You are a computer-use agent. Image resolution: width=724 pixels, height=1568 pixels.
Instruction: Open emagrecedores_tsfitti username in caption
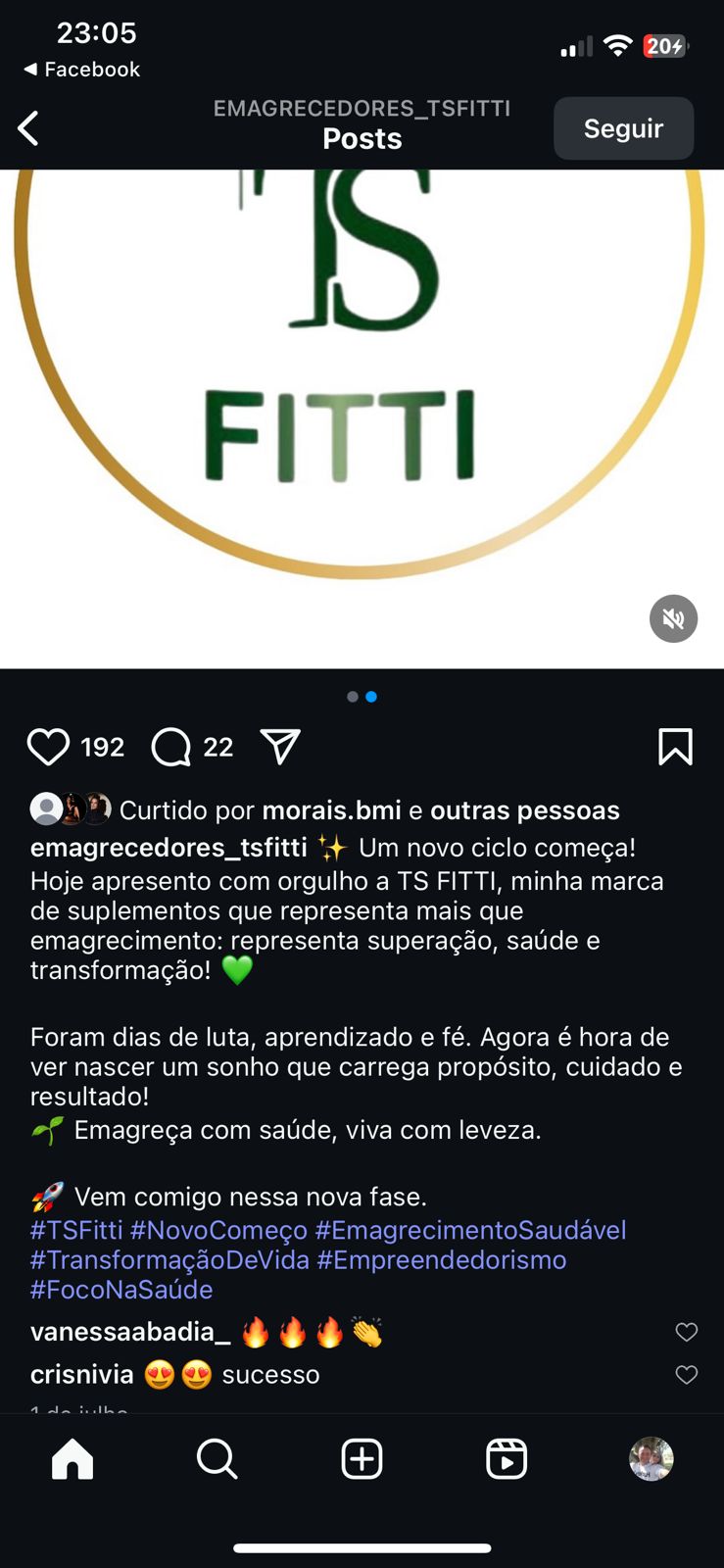tap(169, 847)
